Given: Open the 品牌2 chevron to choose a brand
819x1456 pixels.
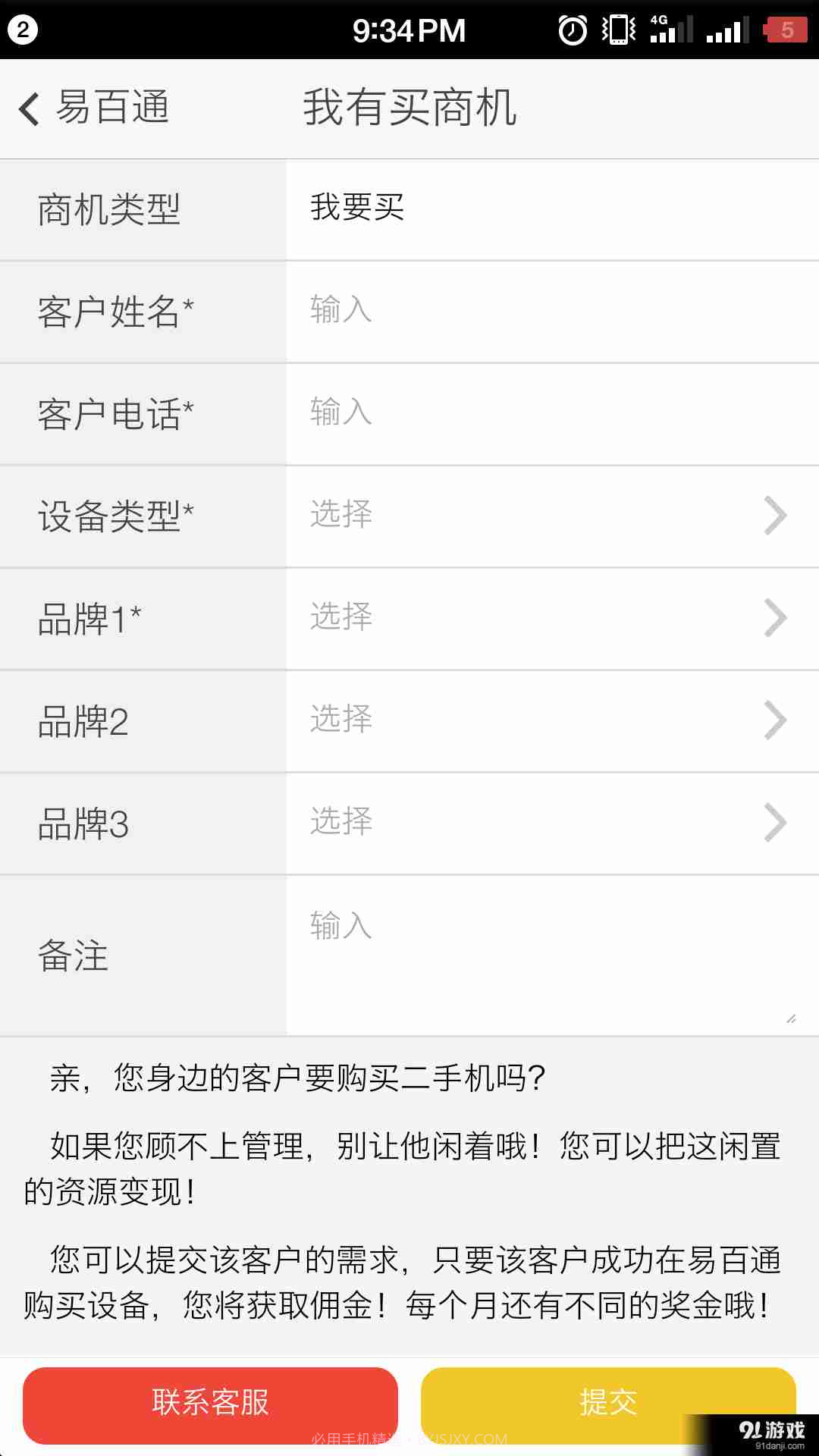Looking at the screenshot, I should click(775, 720).
